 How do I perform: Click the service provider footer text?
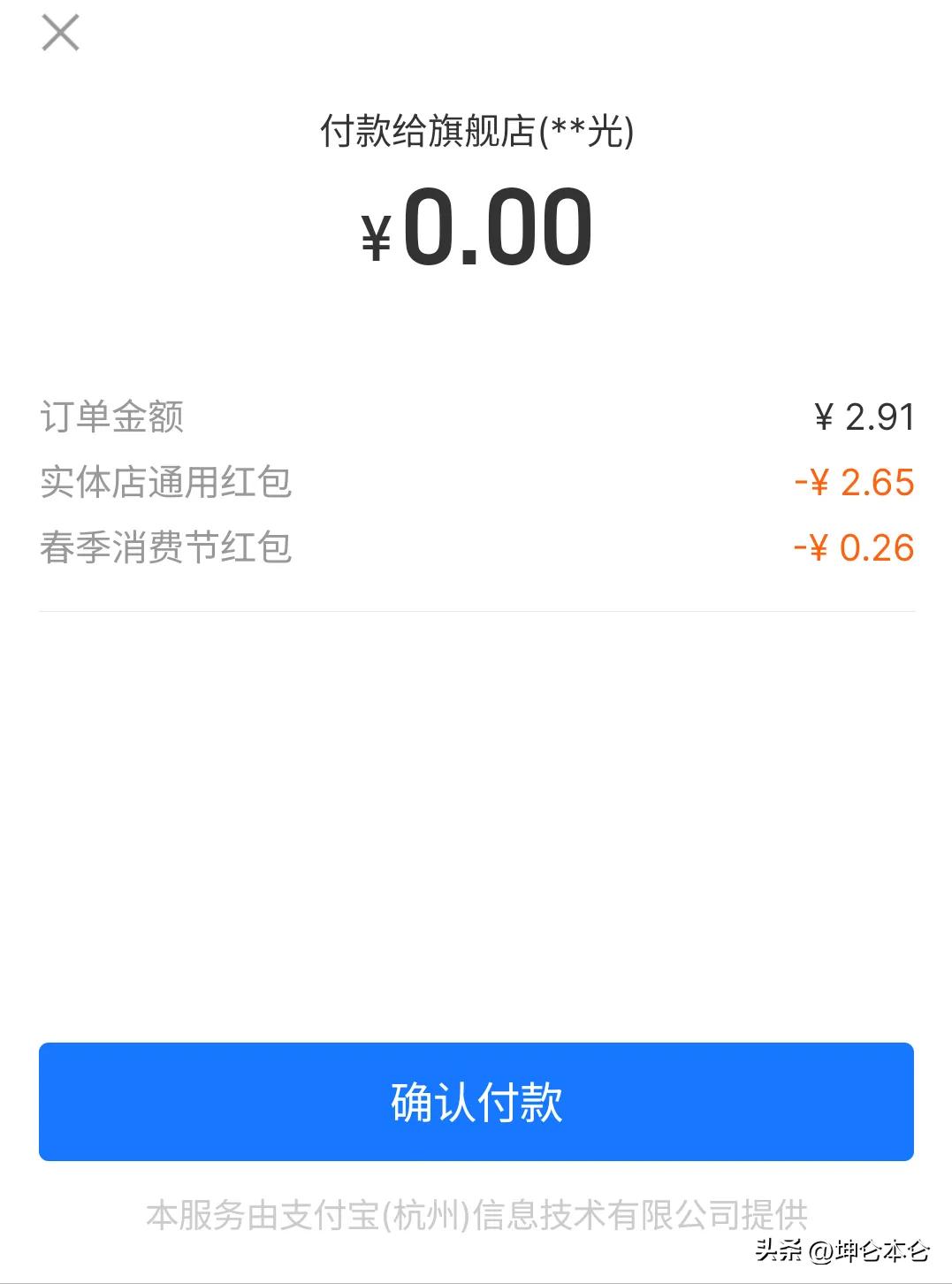pos(476,1216)
